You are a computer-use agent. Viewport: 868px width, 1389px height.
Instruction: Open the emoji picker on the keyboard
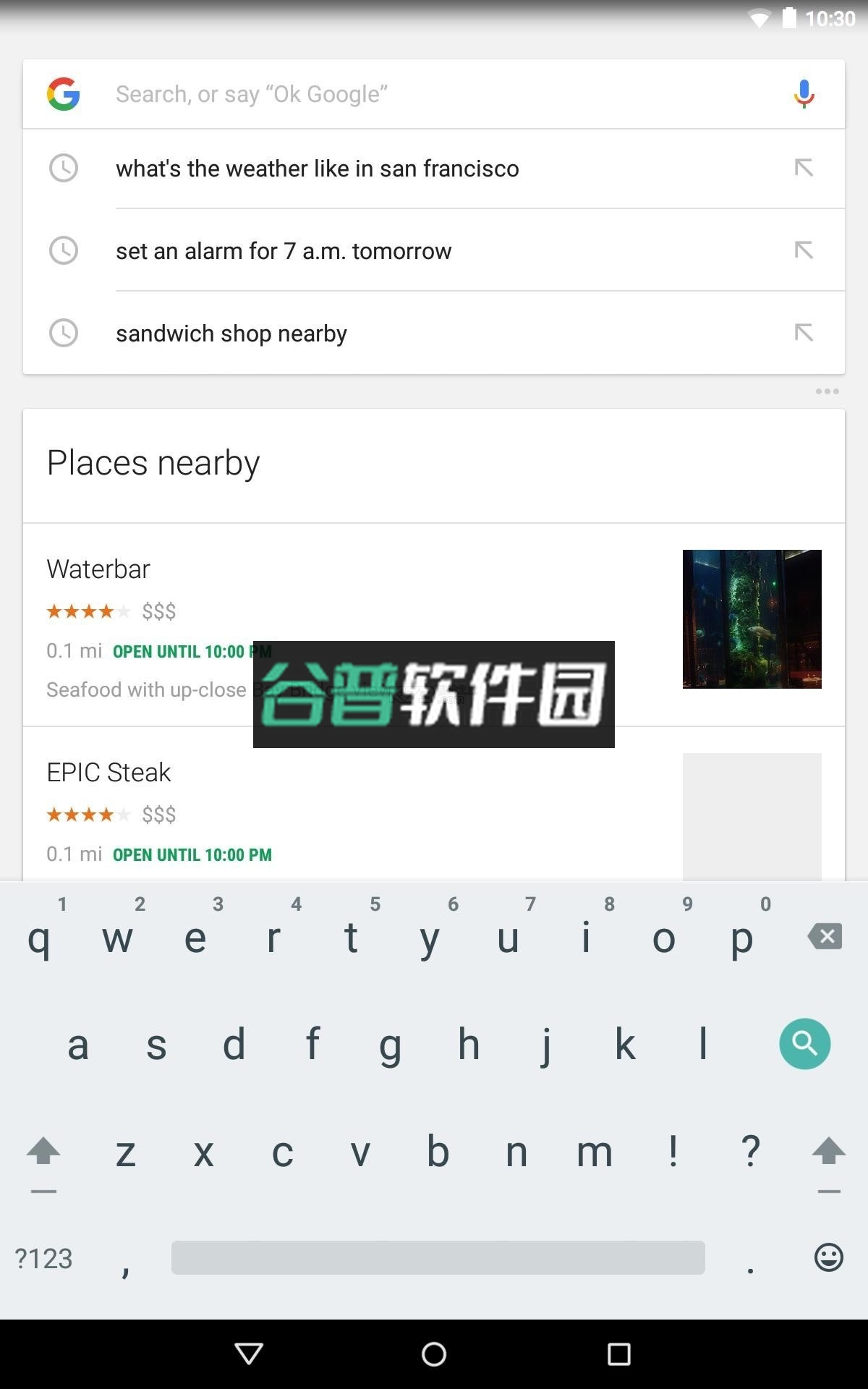pos(830,1257)
